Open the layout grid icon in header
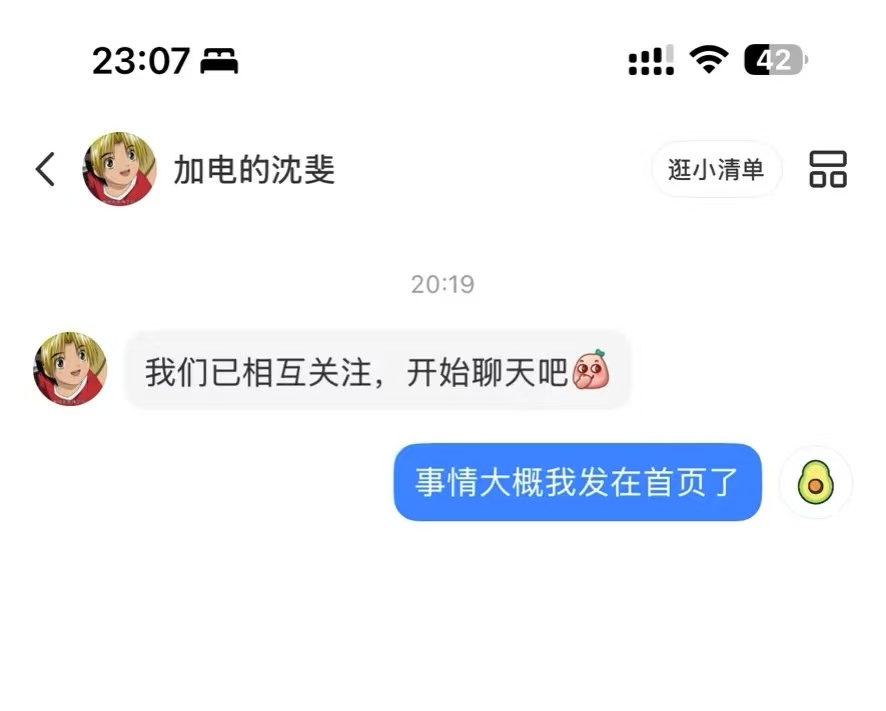This screenshot has height=711, width=886. (x=827, y=169)
